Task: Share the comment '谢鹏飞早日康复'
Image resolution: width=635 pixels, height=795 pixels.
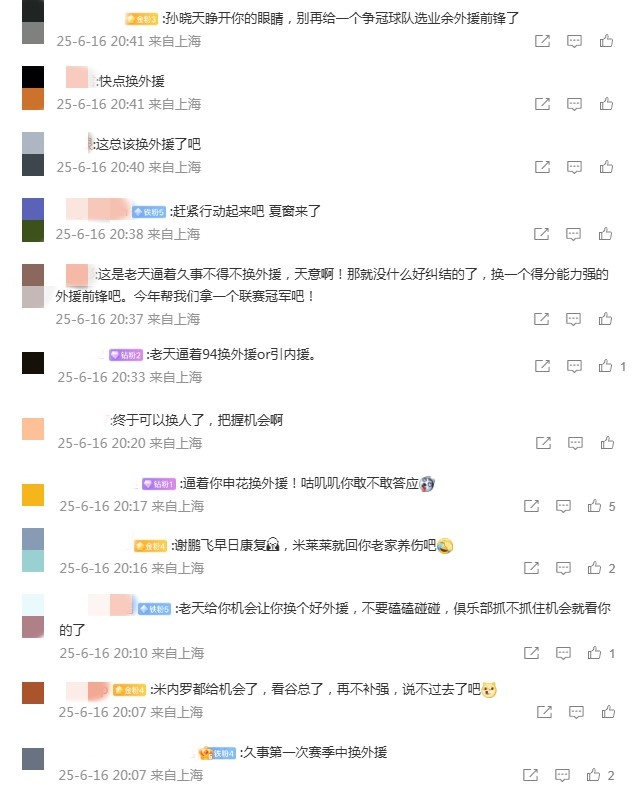Action: click(x=532, y=567)
